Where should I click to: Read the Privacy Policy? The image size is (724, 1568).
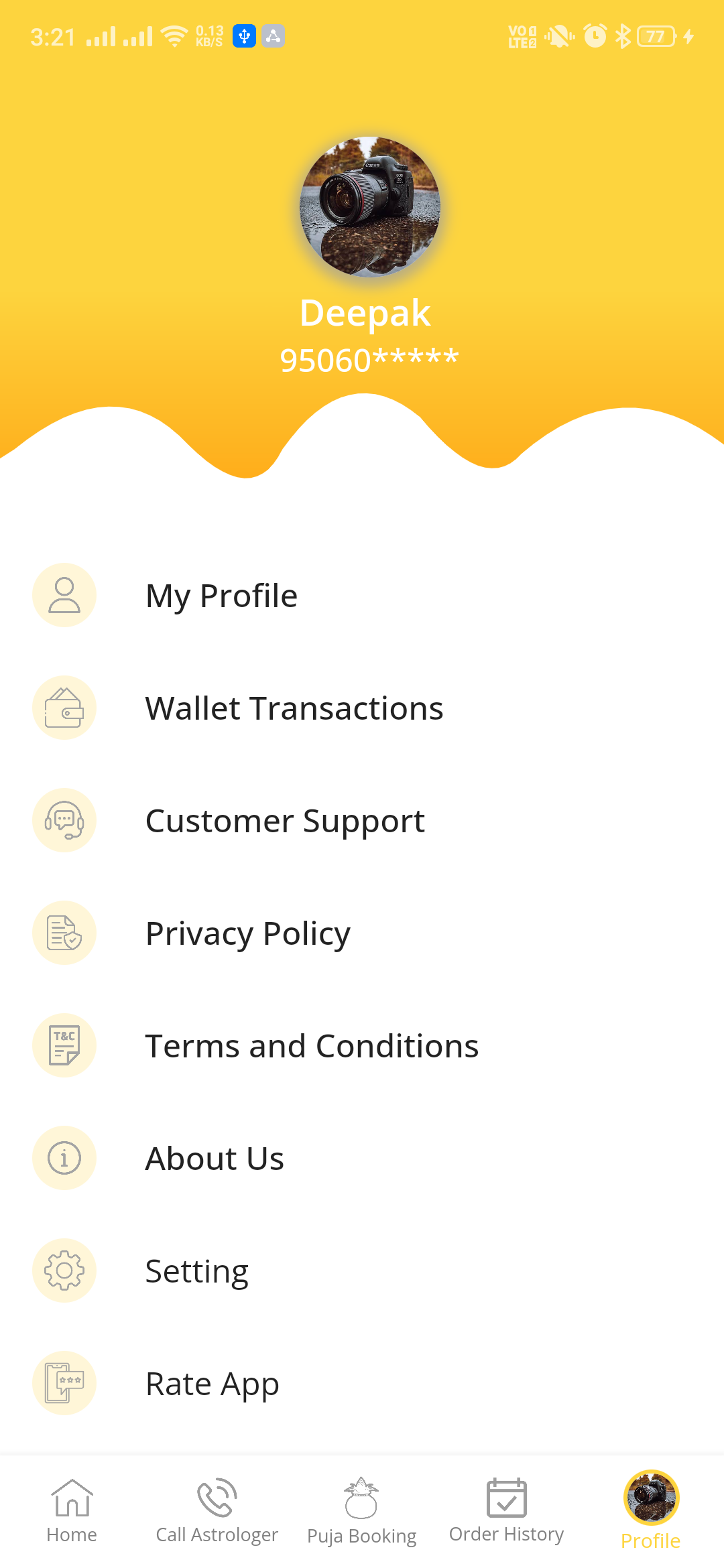[247, 933]
